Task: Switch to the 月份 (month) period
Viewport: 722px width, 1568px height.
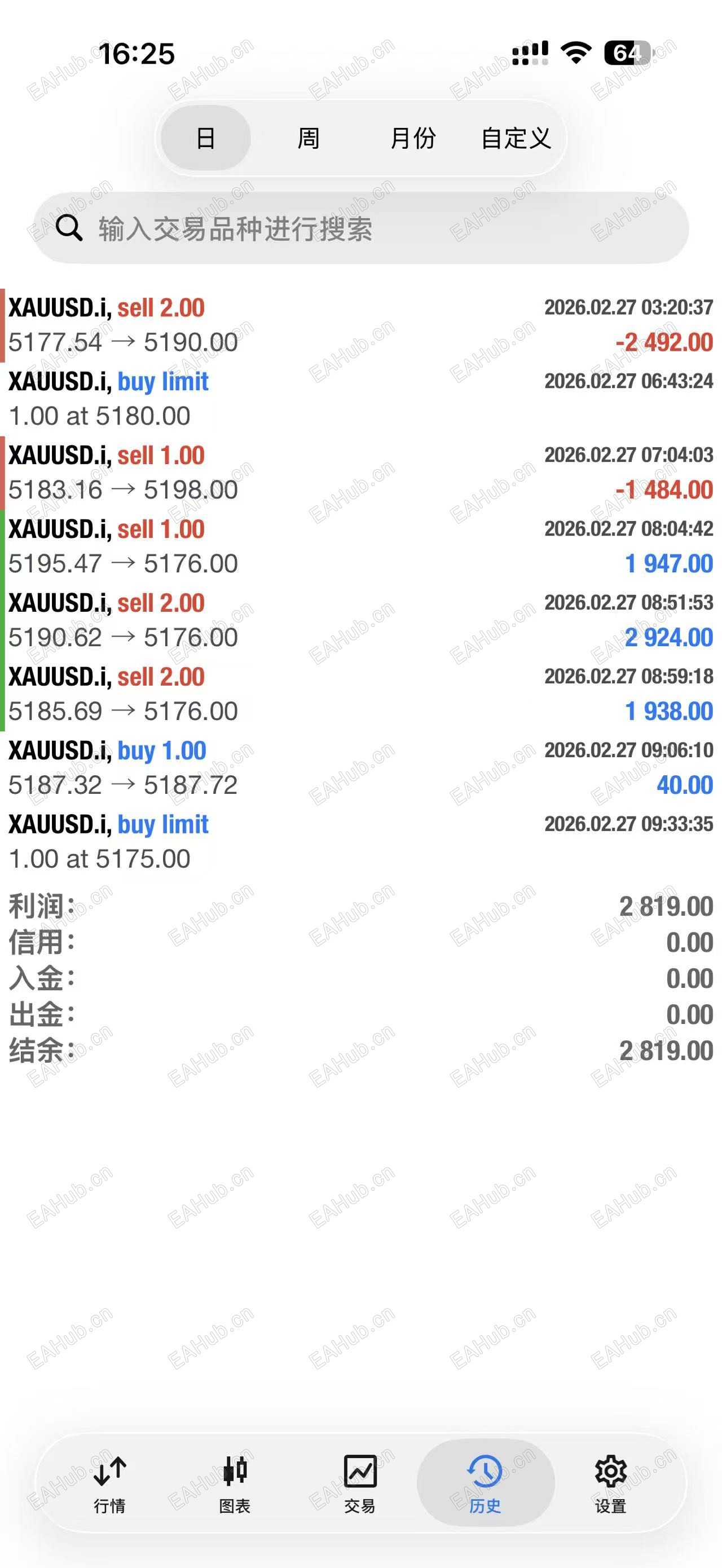Action: tap(413, 138)
